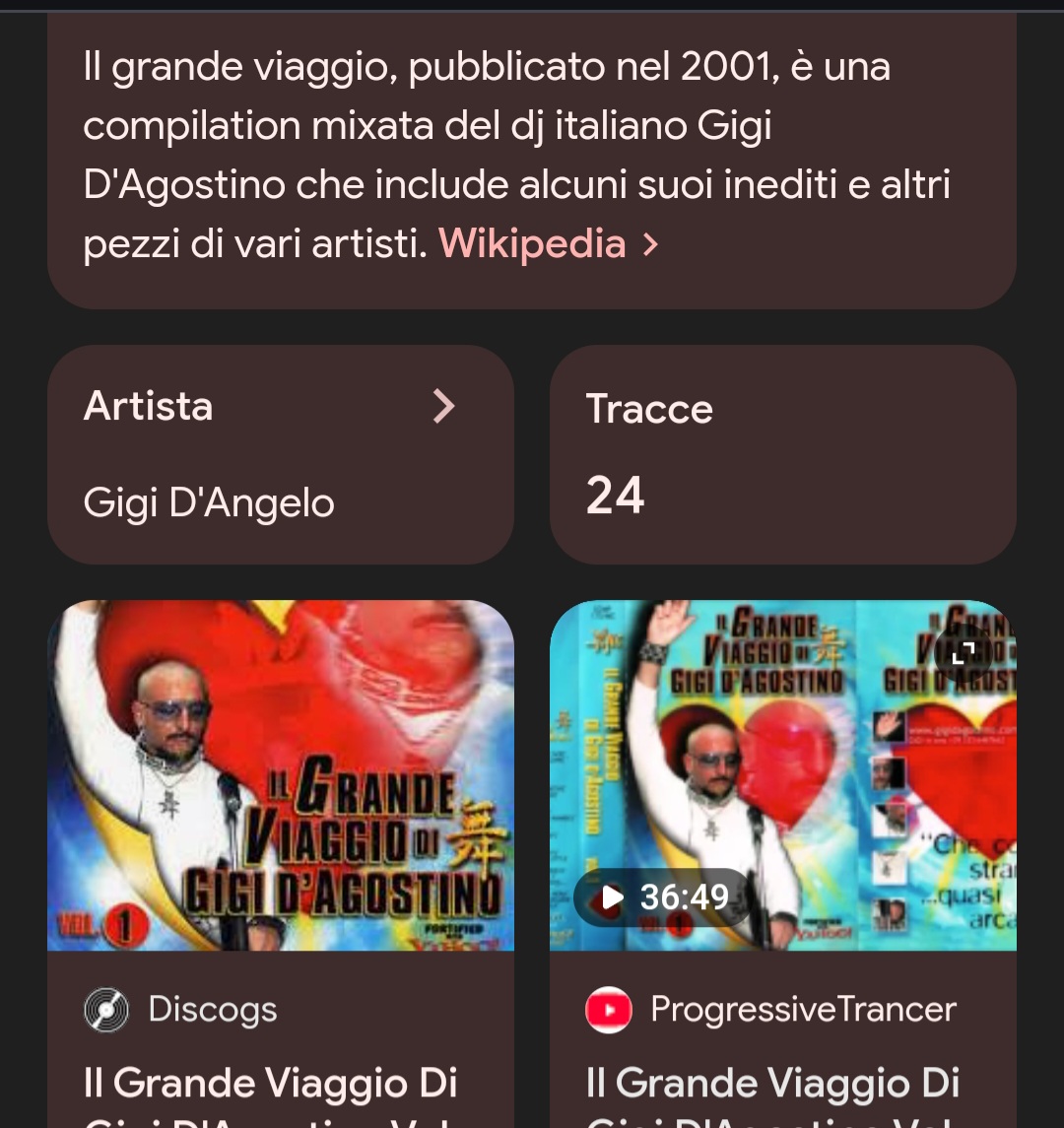Click the Tracce card showing 24
Image resolution: width=1064 pixels, height=1128 pixels.
(x=783, y=454)
